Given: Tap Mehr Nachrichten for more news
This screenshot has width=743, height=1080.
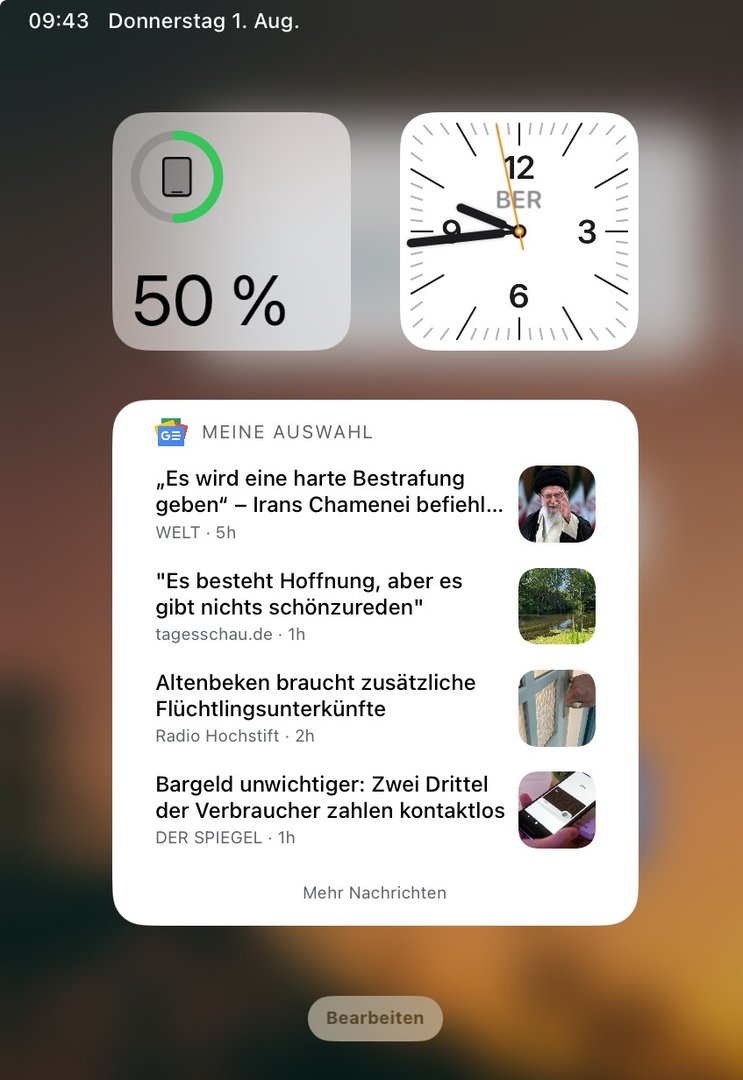Looking at the screenshot, I should coord(374,892).
